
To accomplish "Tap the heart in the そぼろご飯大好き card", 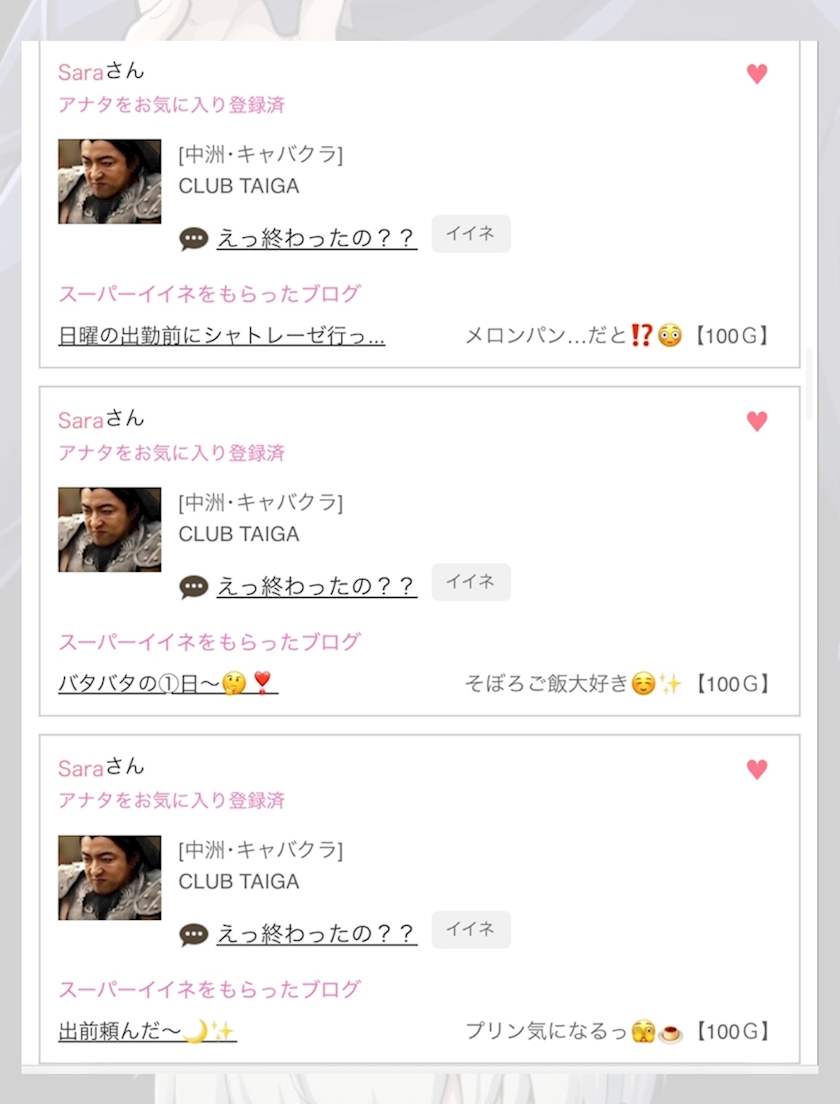I will tap(757, 421).
